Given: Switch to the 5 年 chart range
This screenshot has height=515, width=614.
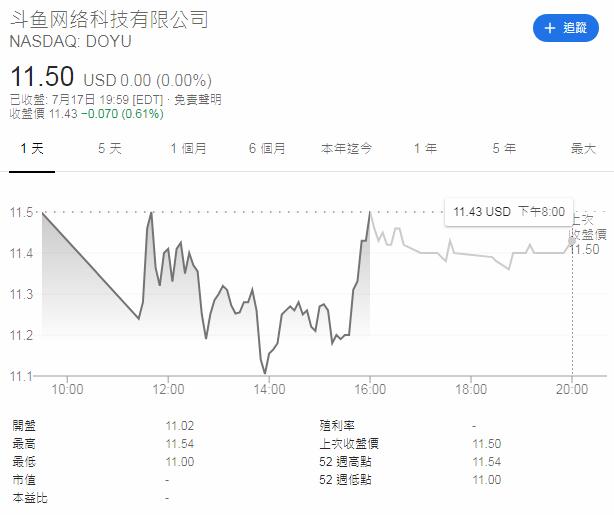Looking at the screenshot, I should 504,149.
